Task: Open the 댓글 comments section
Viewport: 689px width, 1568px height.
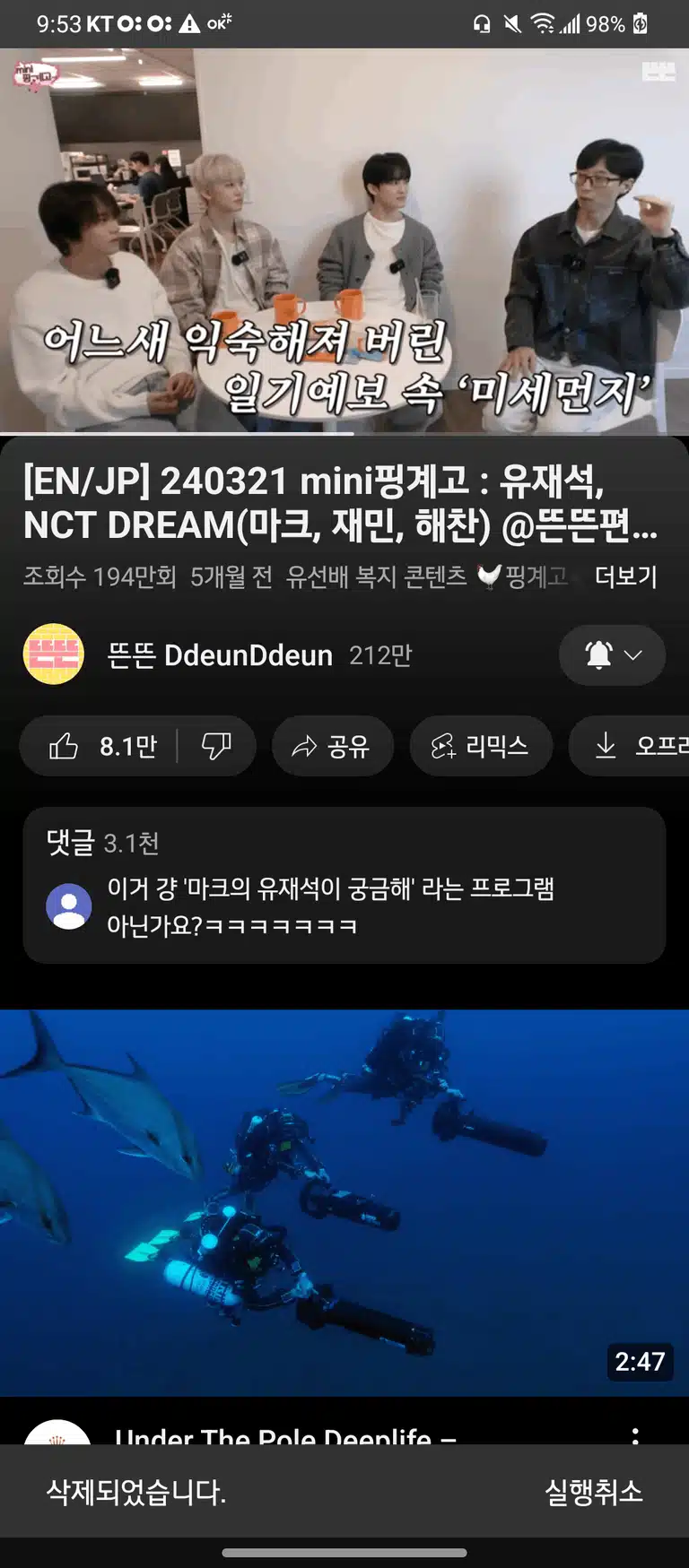Action: pyautogui.click(x=344, y=885)
